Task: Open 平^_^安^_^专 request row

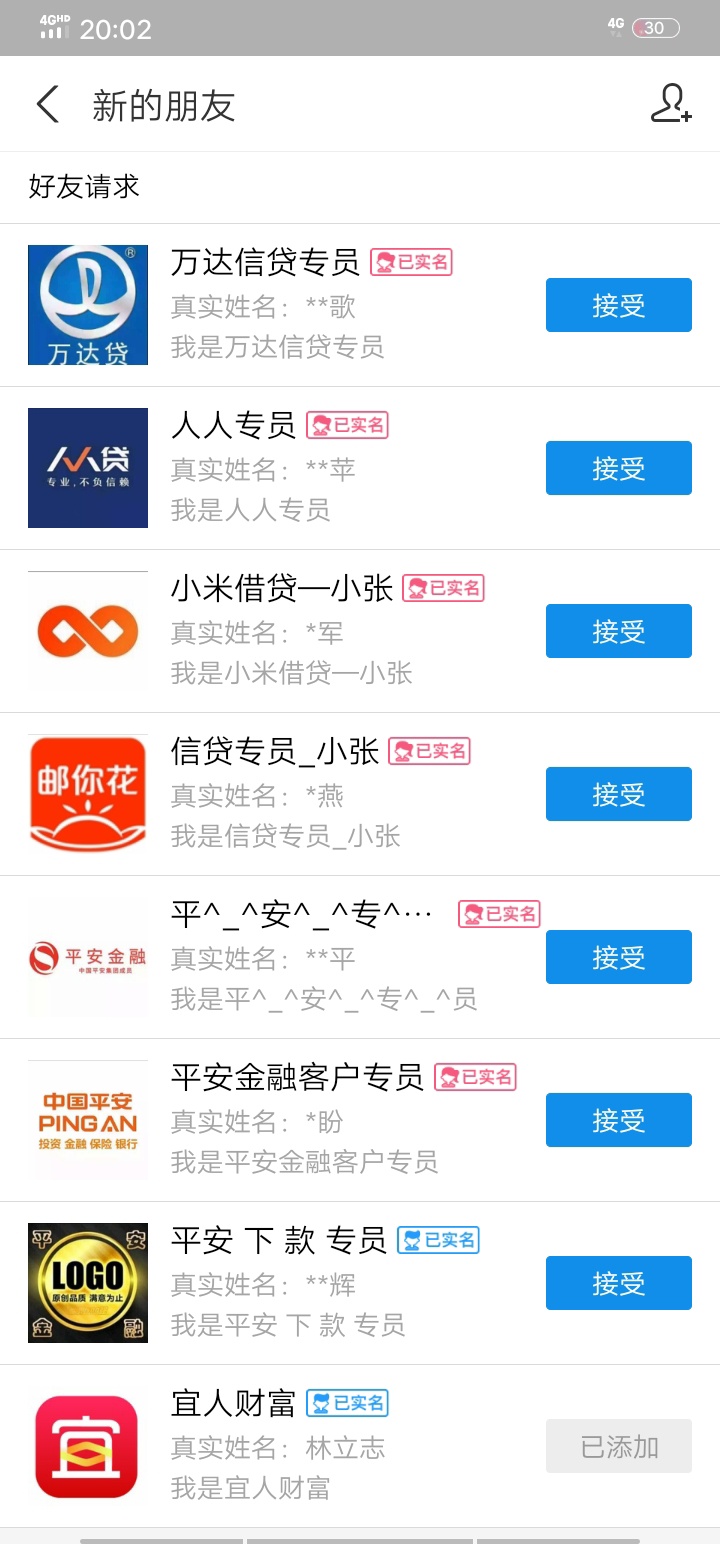Action: click(360, 957)
